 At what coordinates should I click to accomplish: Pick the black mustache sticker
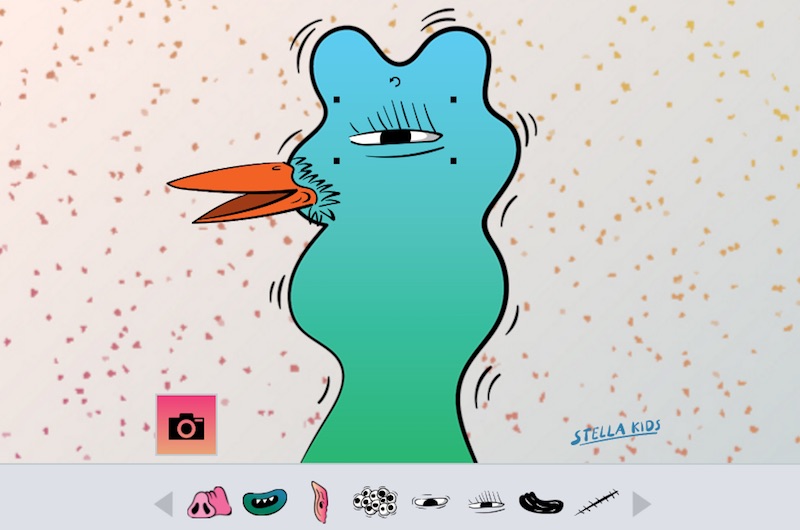(541, 502)
